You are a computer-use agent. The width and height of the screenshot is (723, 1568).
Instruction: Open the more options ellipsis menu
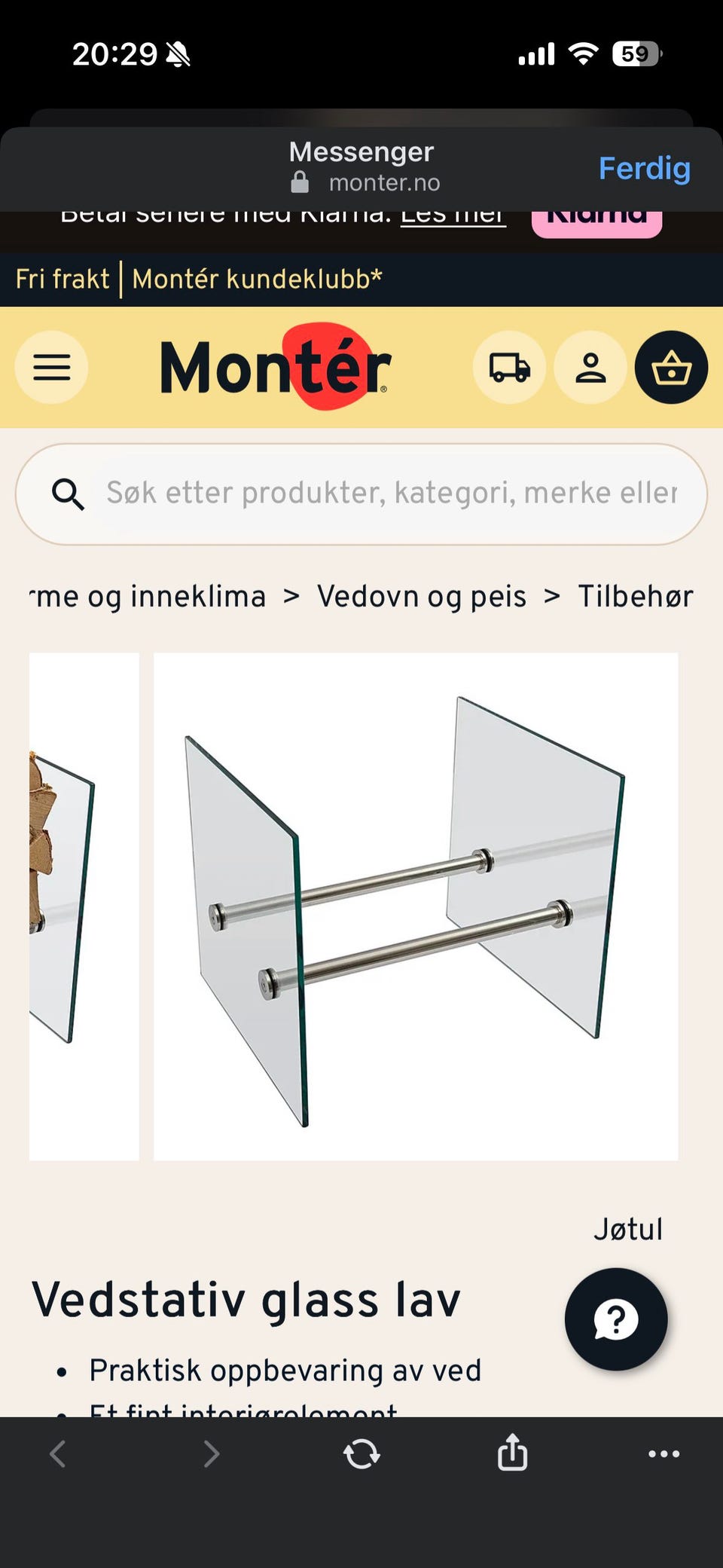pos(664,1454)
